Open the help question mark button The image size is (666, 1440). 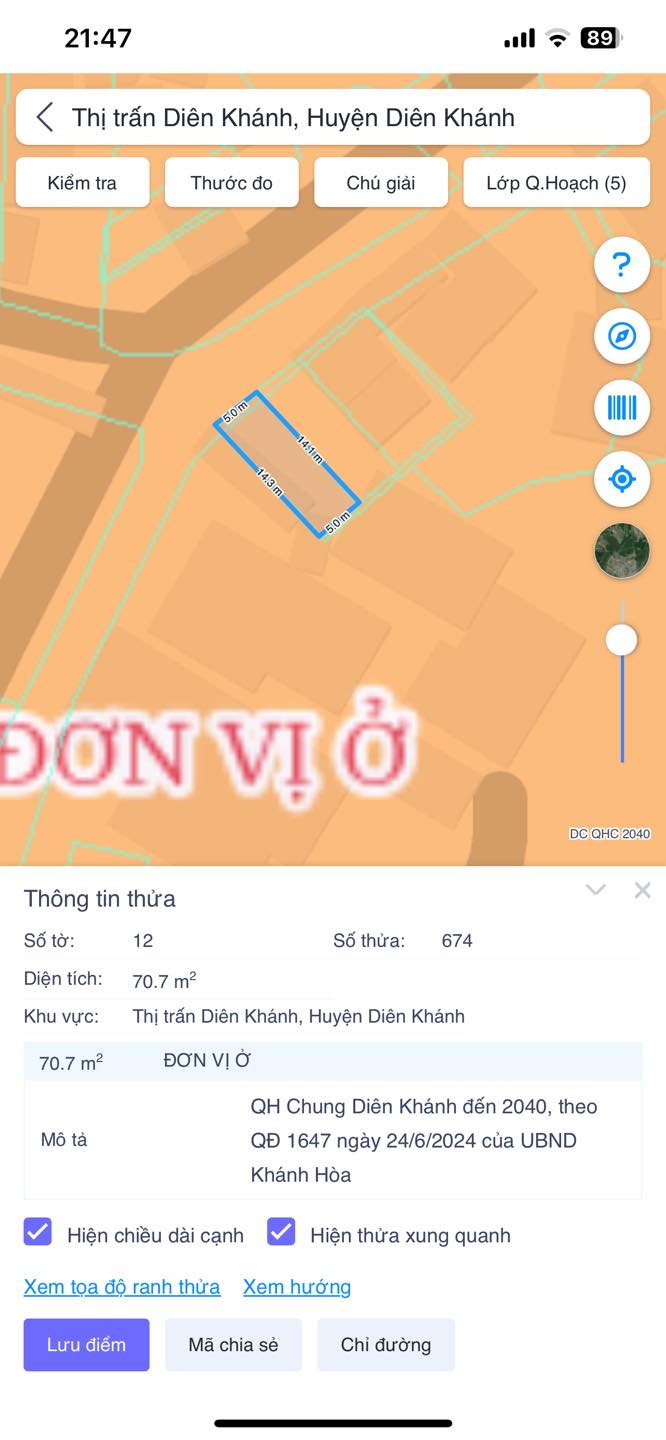coord(622,265)
